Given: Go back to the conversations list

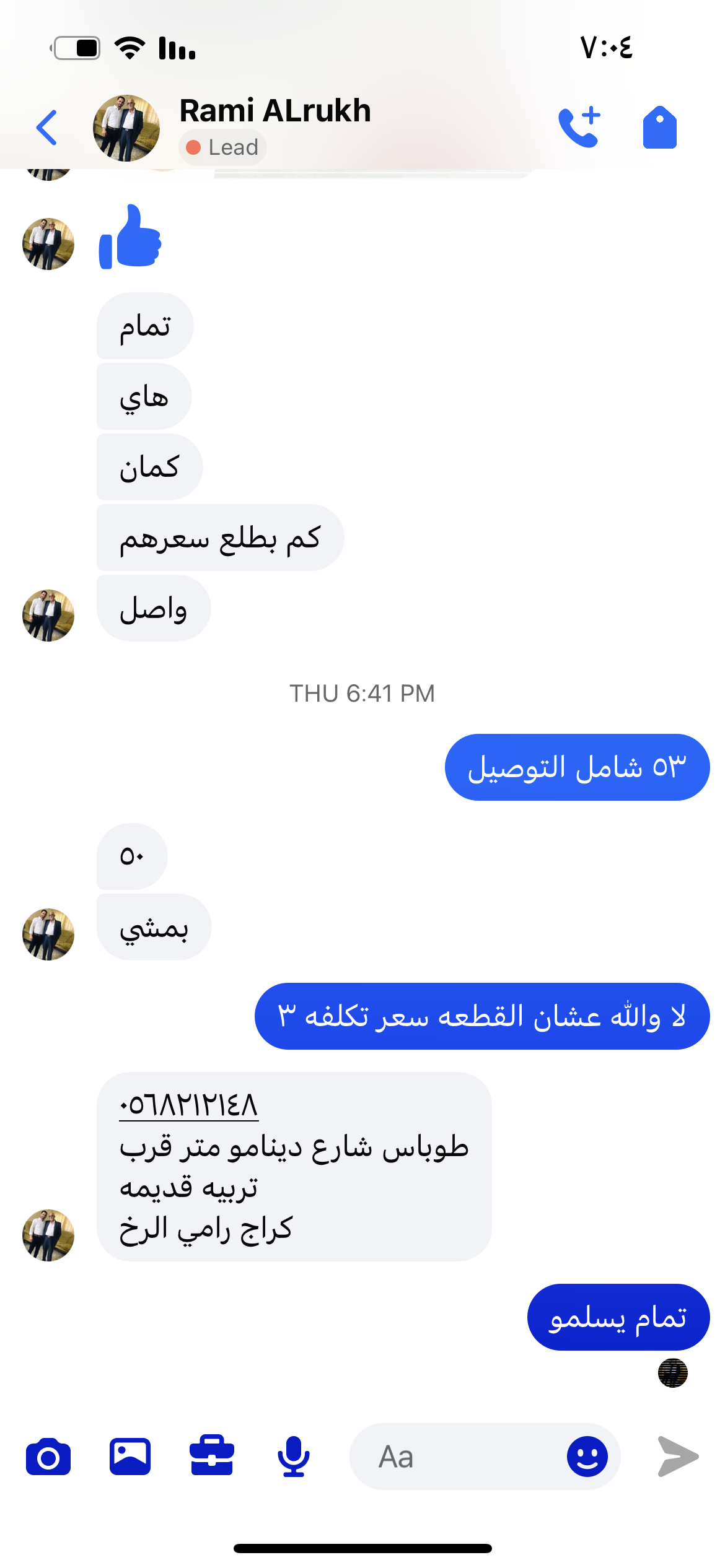Looking at the screenshot, I should pyautogui.click(x=47, y=128).
